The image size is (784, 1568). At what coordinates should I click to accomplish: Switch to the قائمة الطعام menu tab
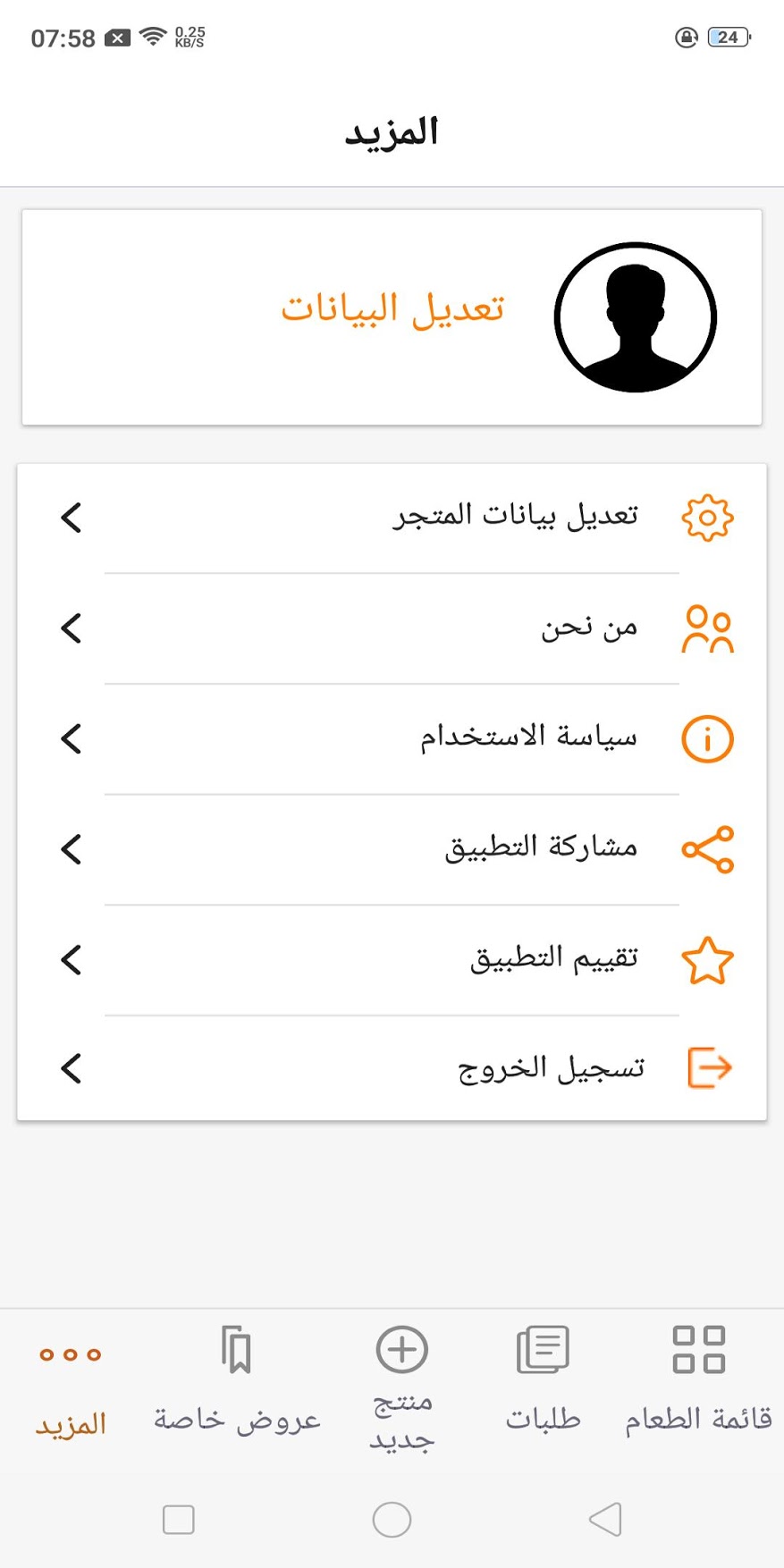(698, 1381)
